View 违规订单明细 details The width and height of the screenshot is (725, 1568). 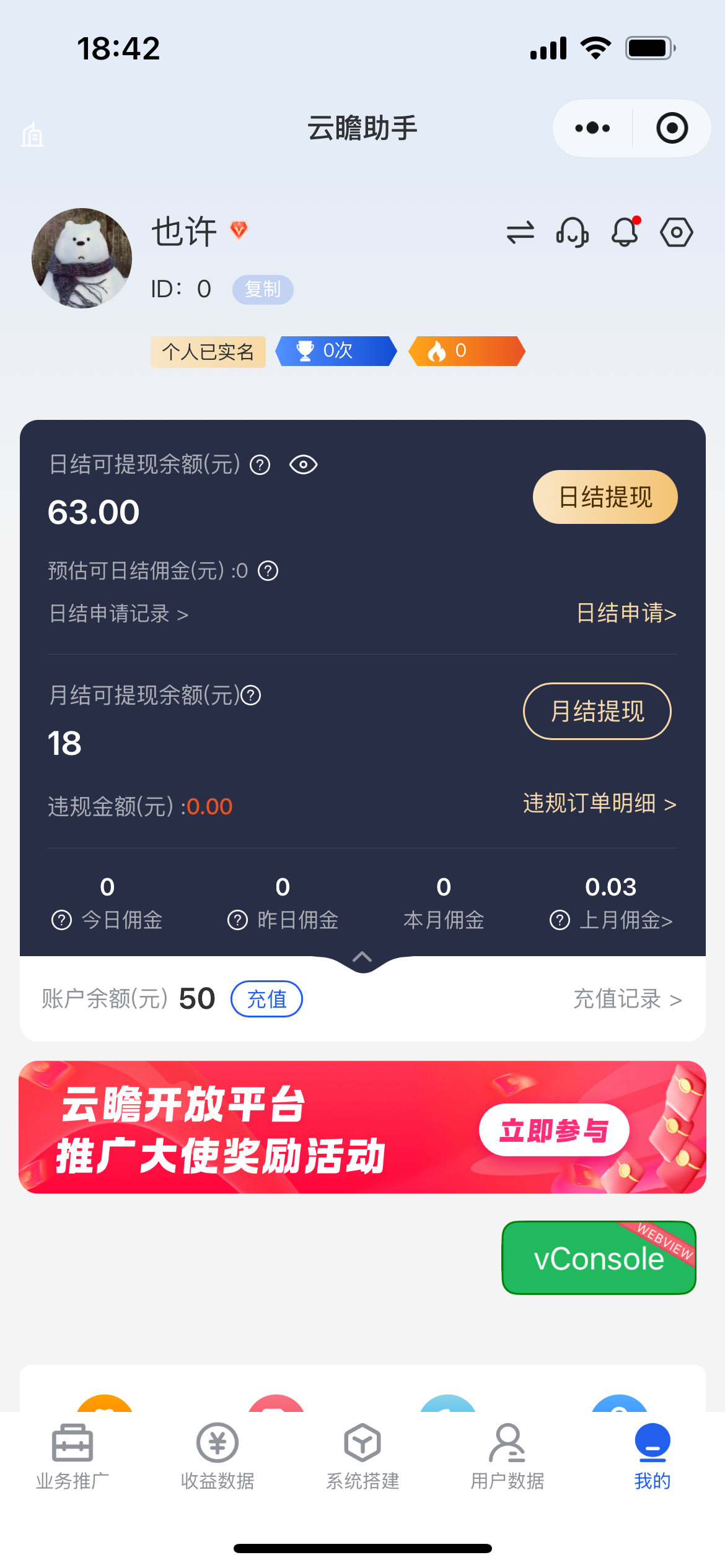click(x=599, y=803)
